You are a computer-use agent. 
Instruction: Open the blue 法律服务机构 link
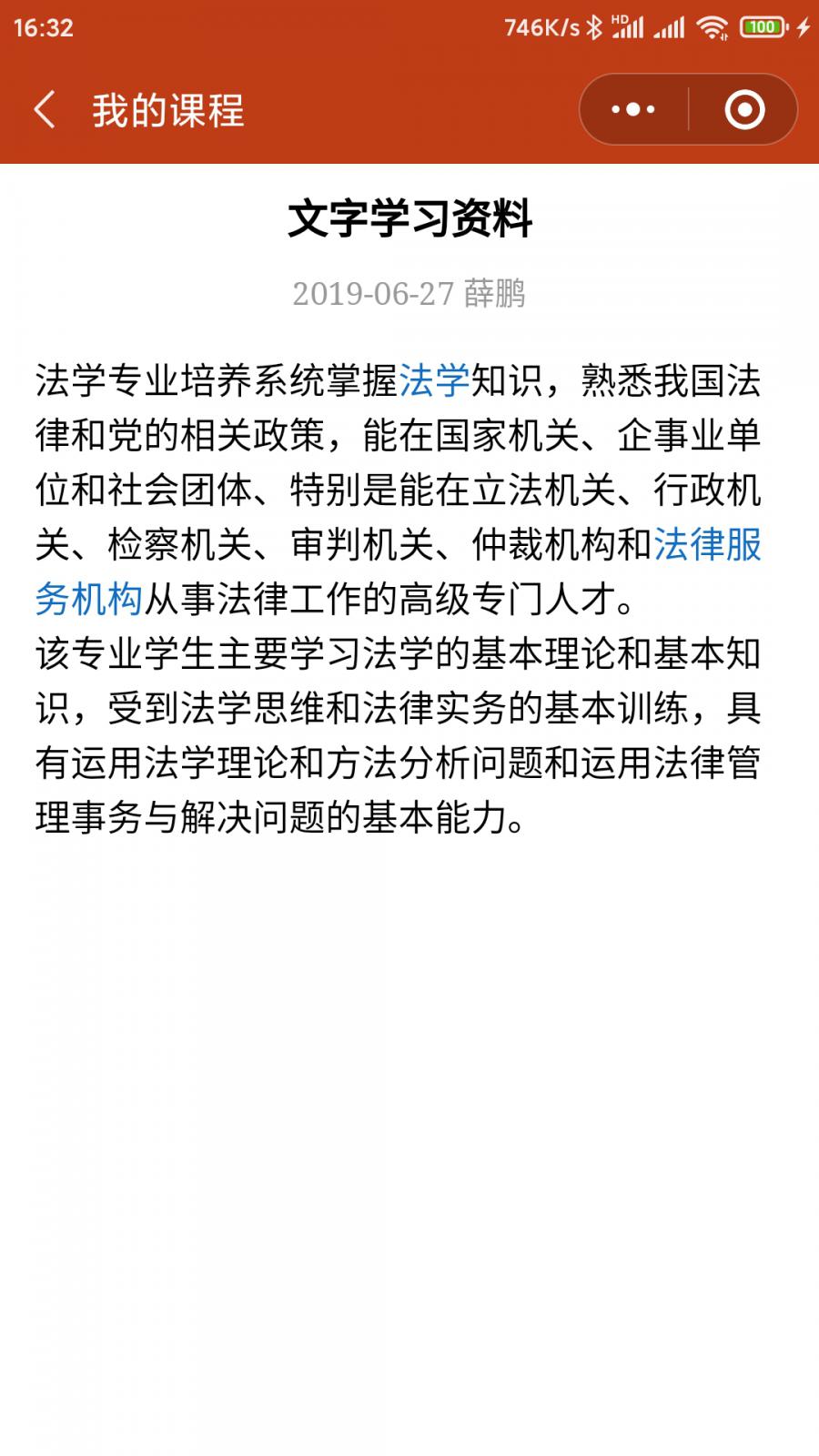tap(706, 545)
